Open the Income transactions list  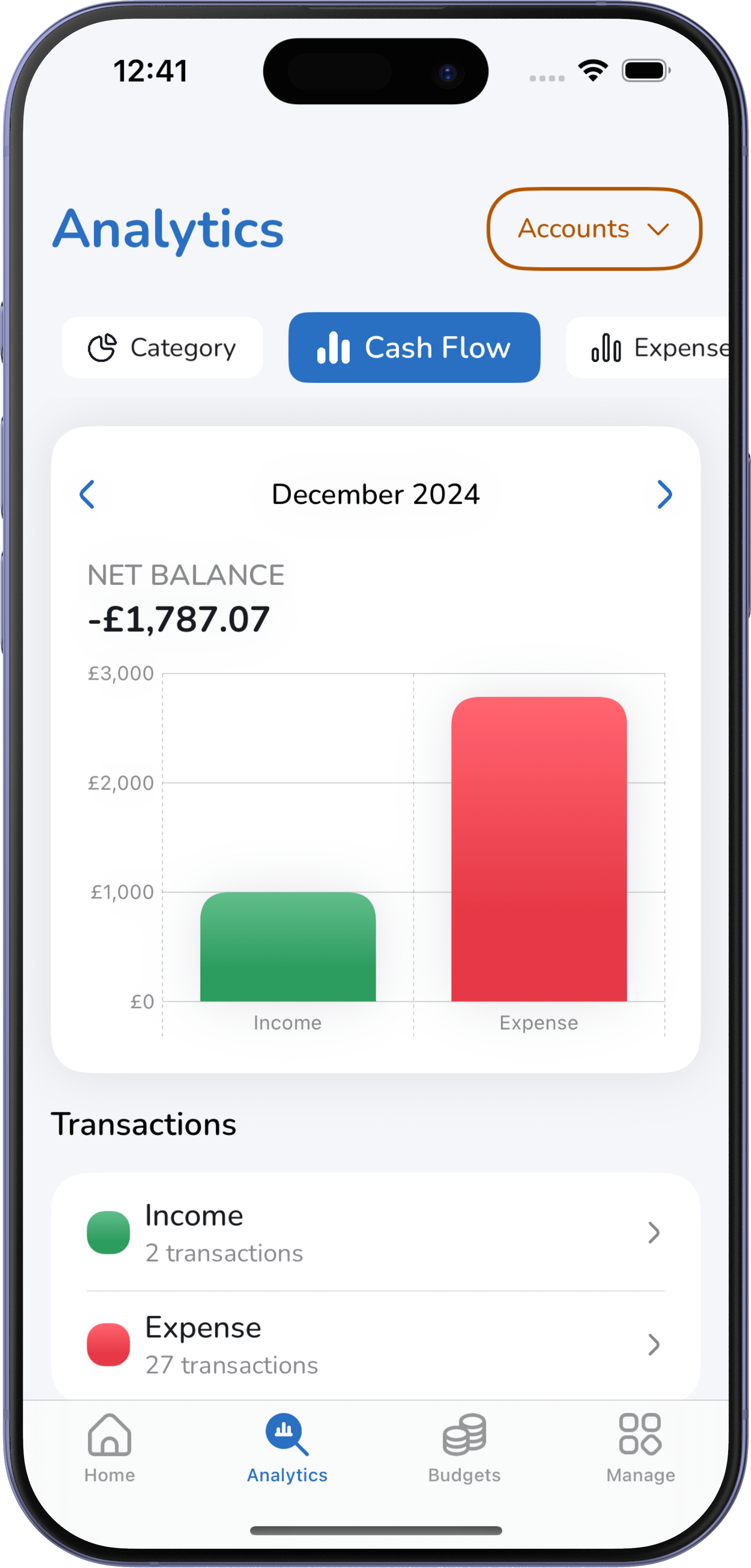[x=376, y=1233]
